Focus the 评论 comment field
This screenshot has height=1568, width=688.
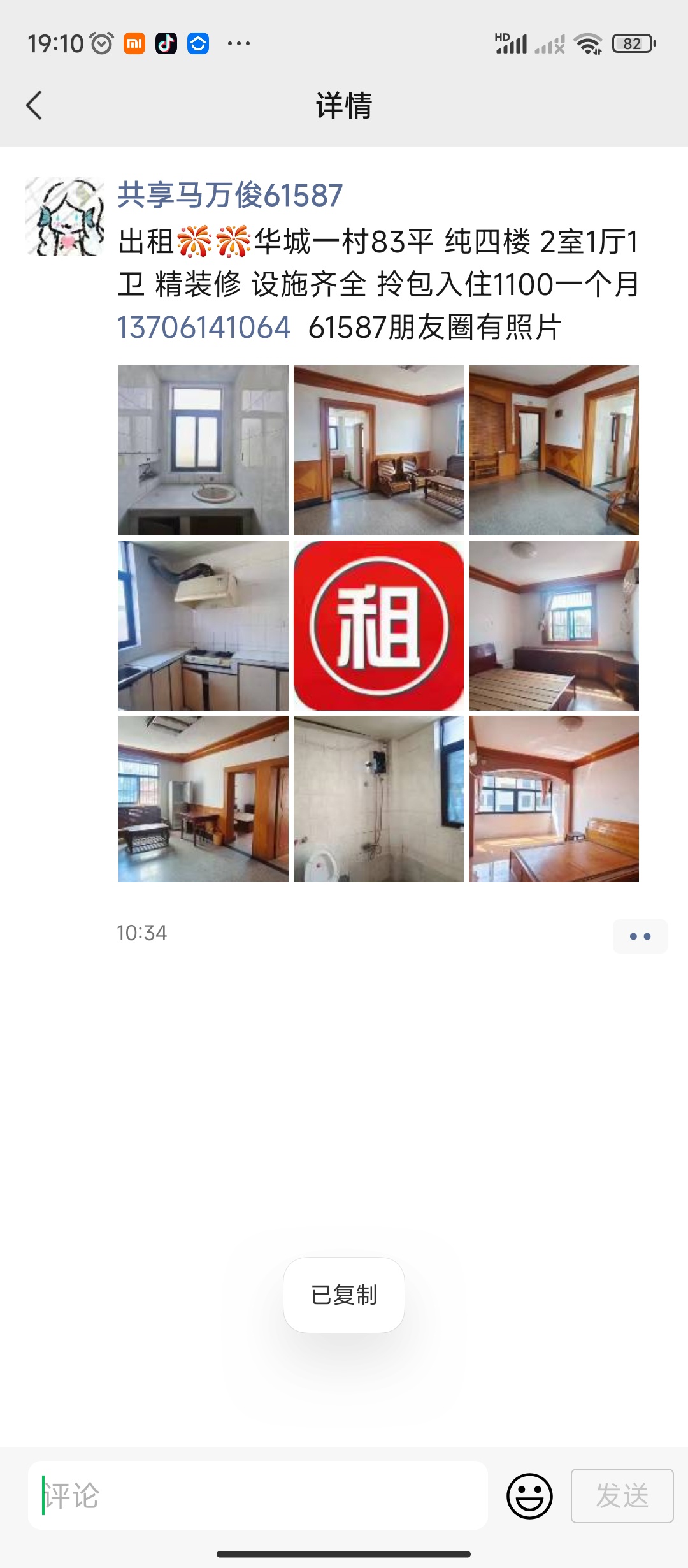pyautogui.click(x=258, y=1495)
